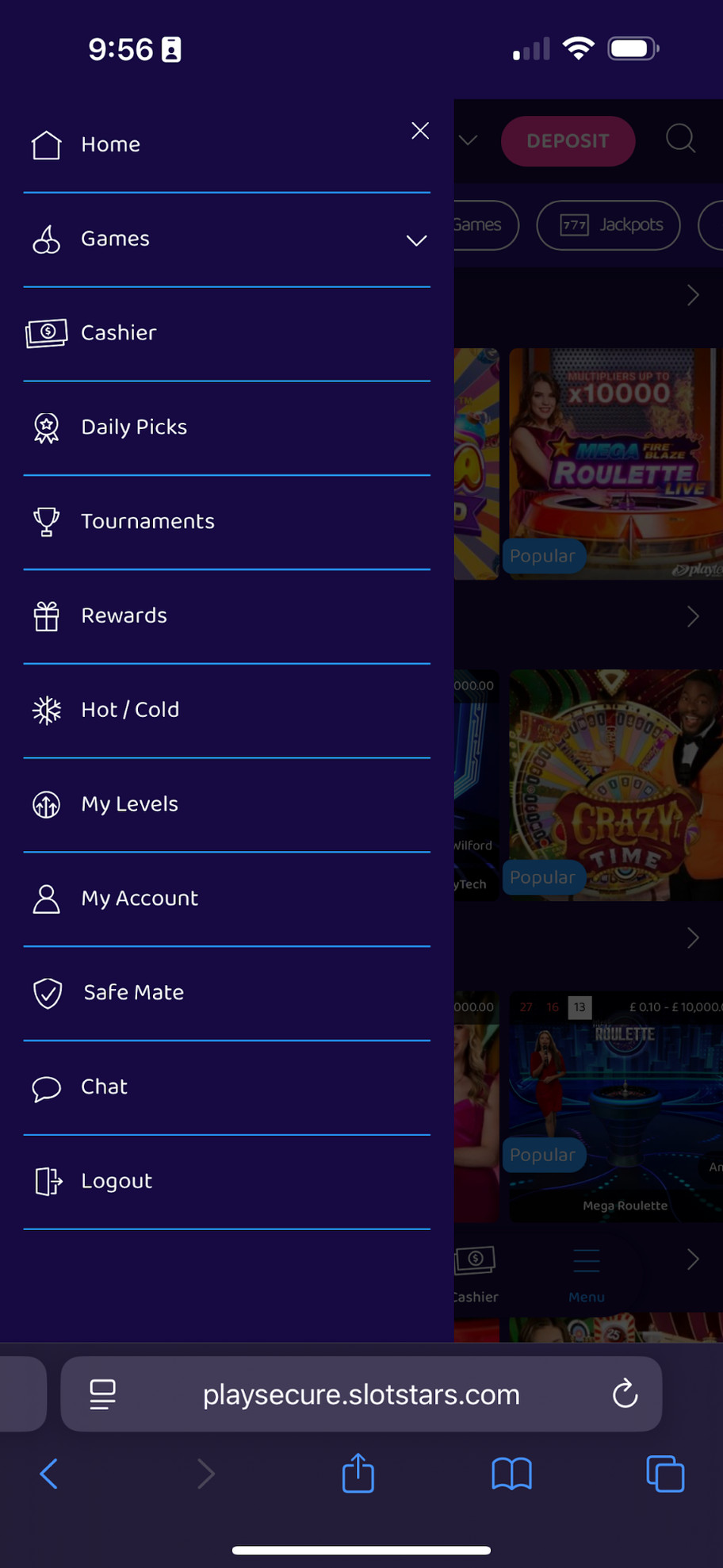Tap the Safari address bar
723x1568 pixels.
click(x=361, y=1394)
